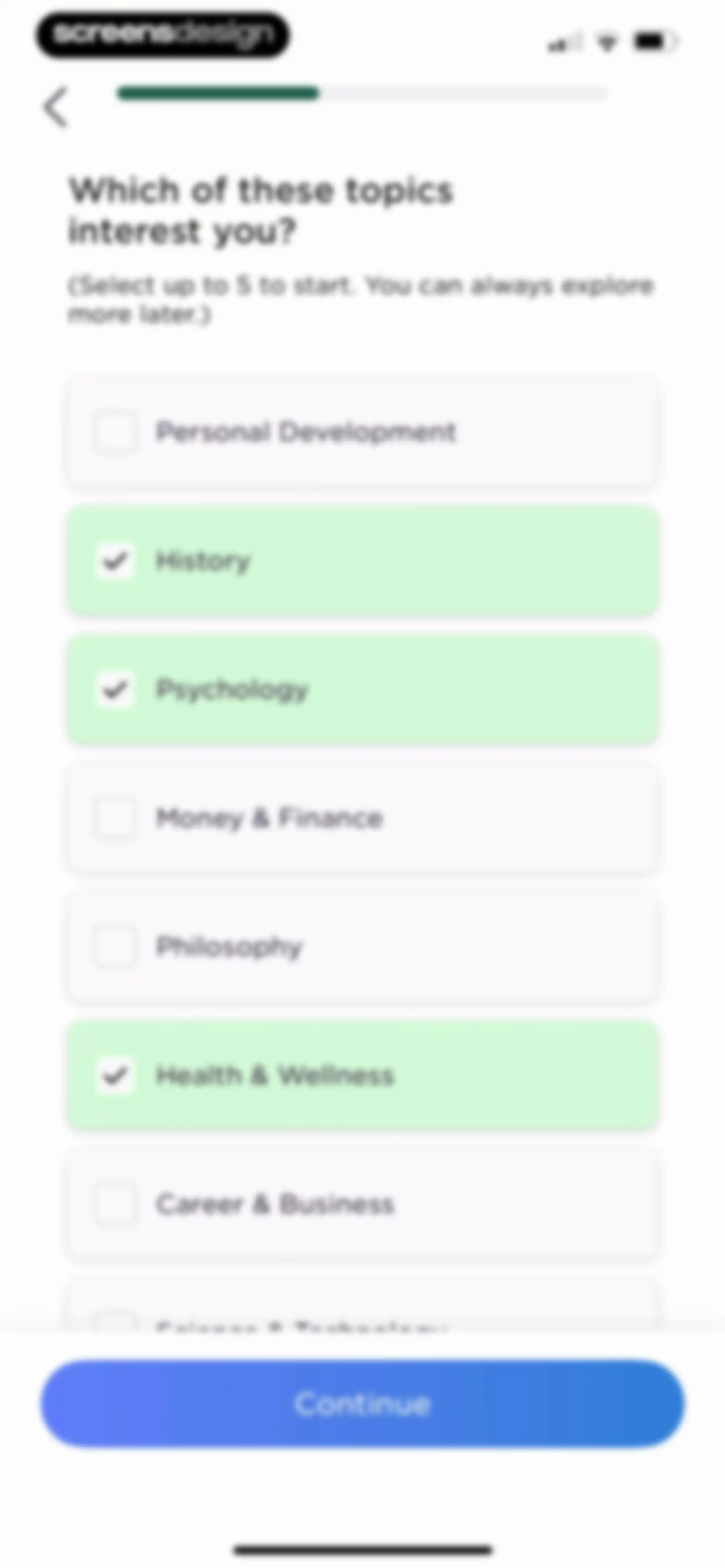The width and height of the screenshot is (725, 1568).
Task: Unselect Health & Wellness
Action: [362, 1075]
